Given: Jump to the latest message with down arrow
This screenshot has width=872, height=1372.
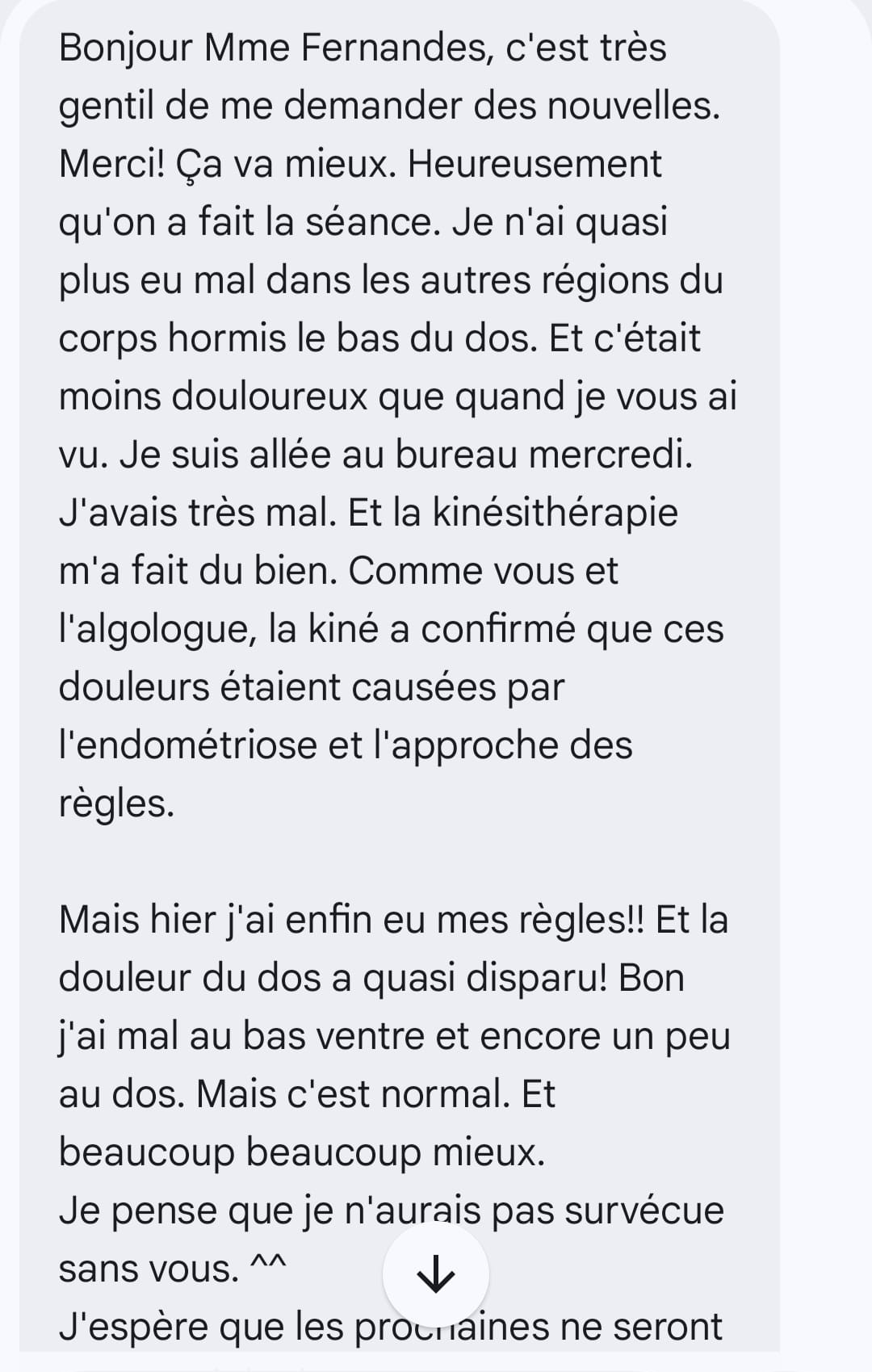Looking at the screenshot, I should pos(435,1275).
